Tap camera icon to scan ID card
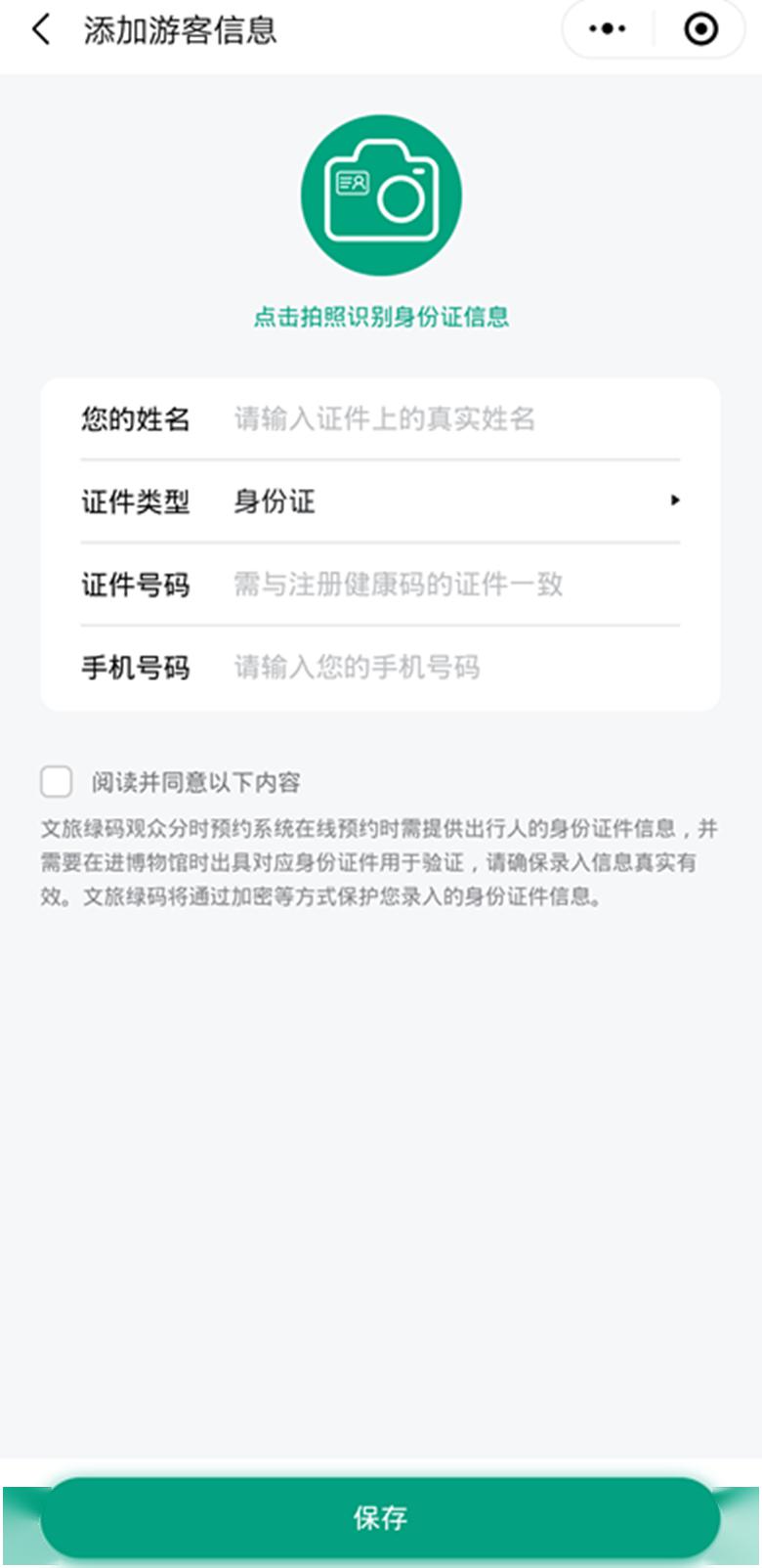 click(x=380, y=195)
